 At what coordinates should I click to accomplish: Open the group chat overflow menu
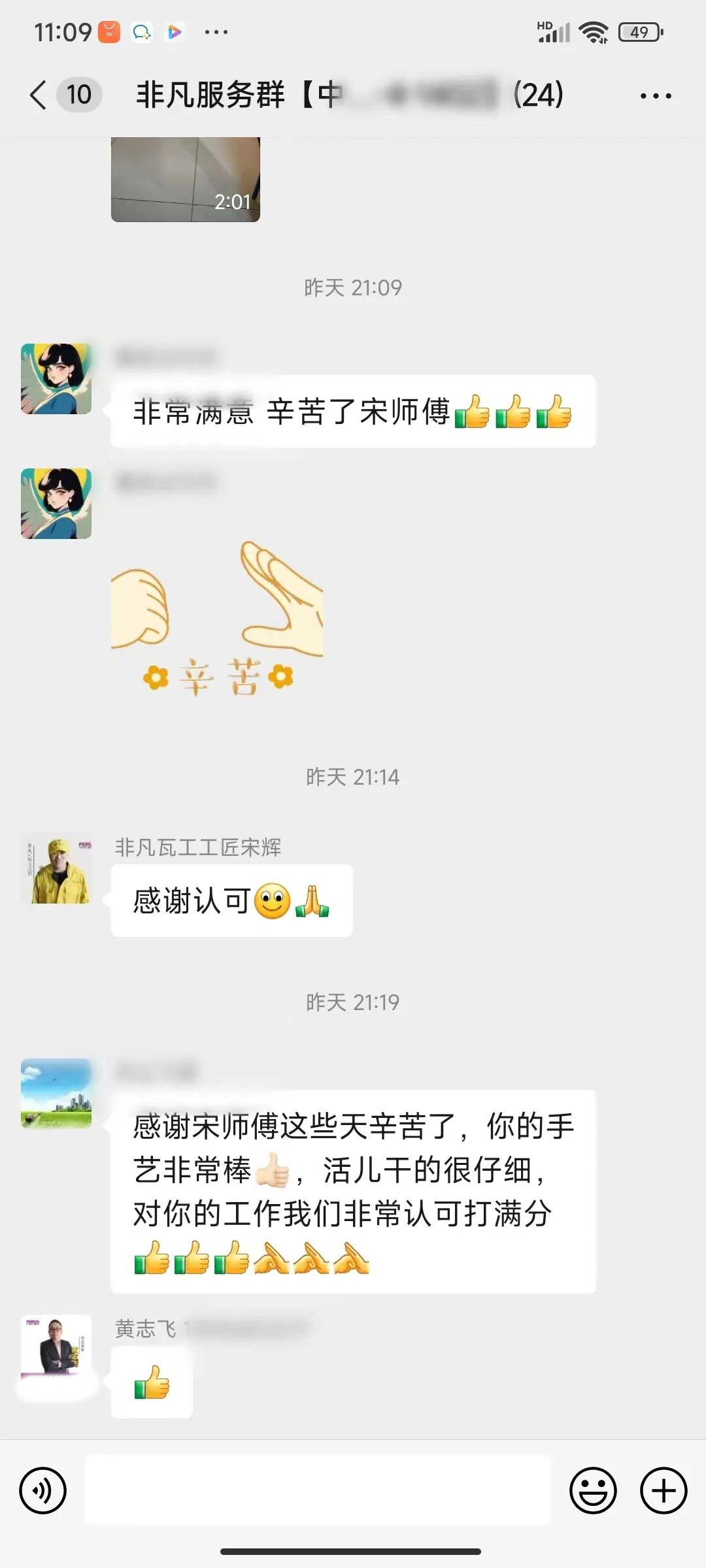pos(655,96)
